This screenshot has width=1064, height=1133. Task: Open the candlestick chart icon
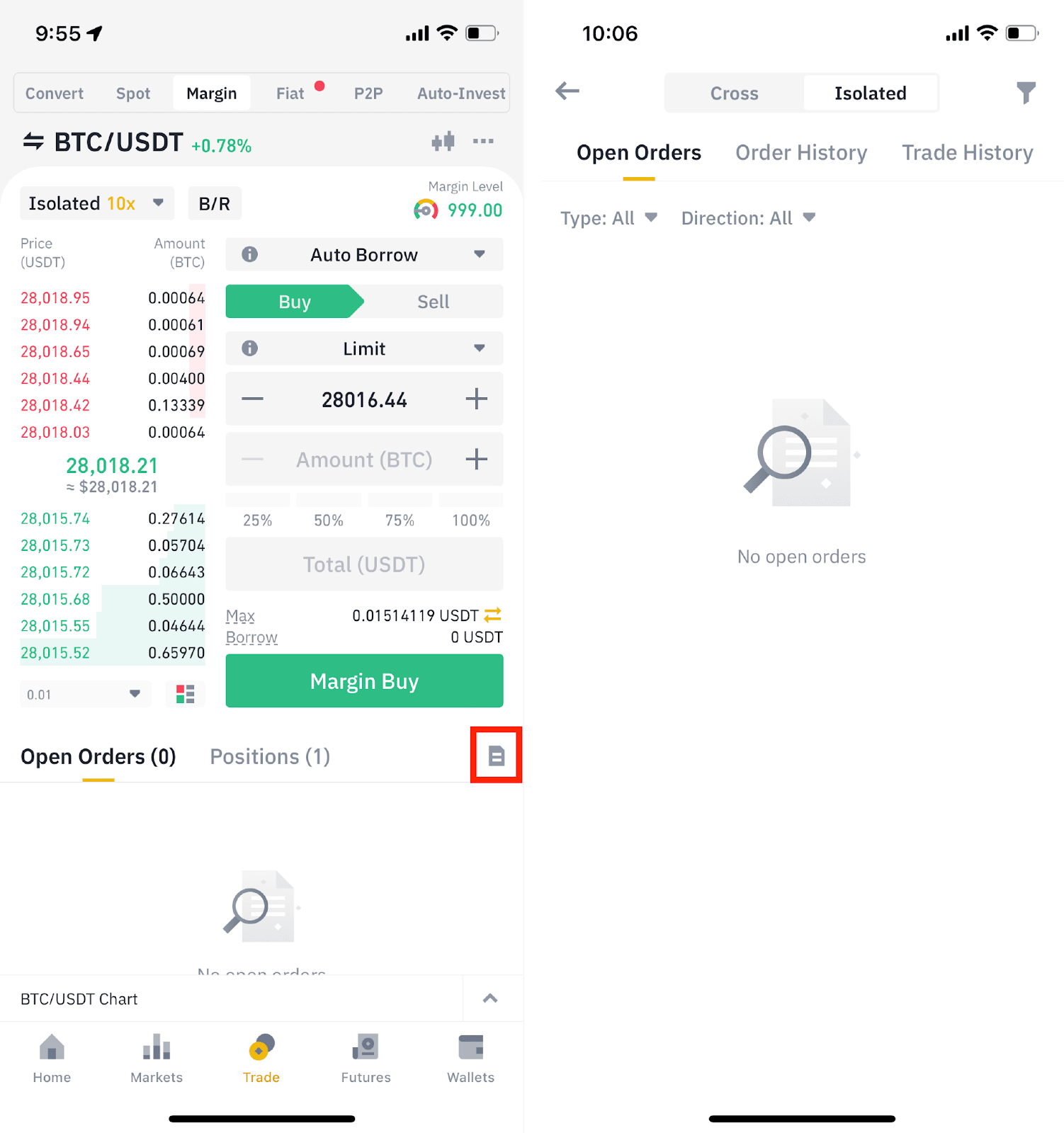point(443,142)
